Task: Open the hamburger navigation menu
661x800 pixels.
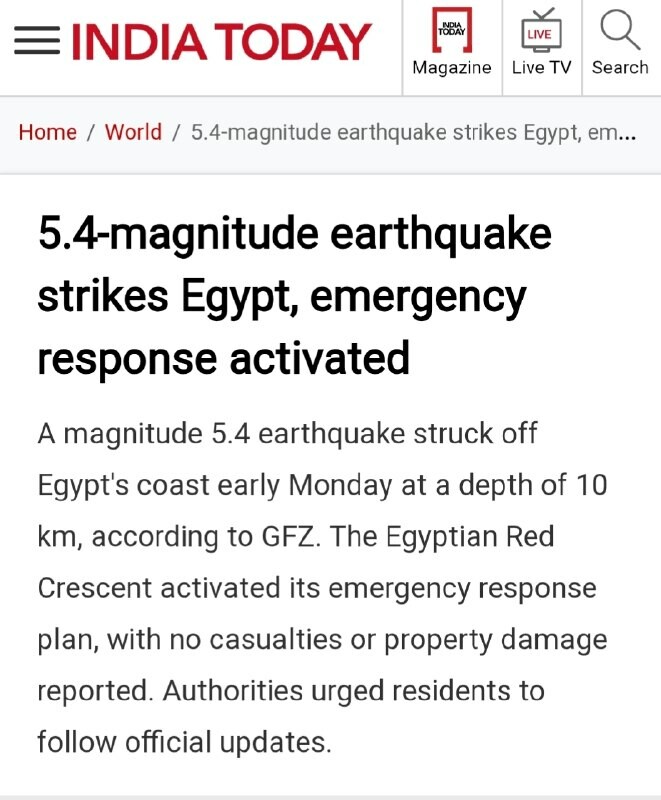Action: 37,41
